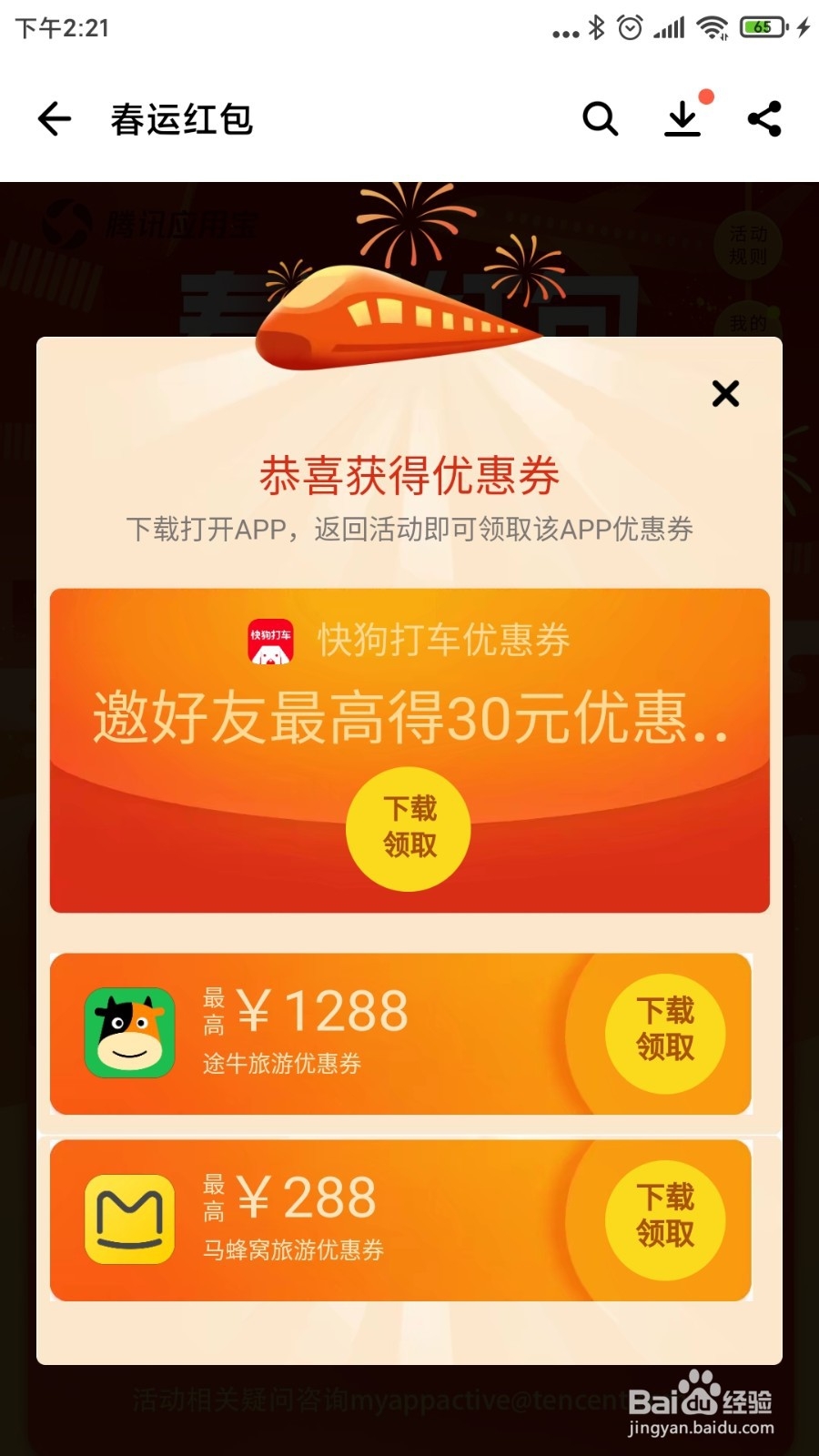Click the battery indicator showing 65
This screenshot has width=819, height=1456.
(764, 27)
